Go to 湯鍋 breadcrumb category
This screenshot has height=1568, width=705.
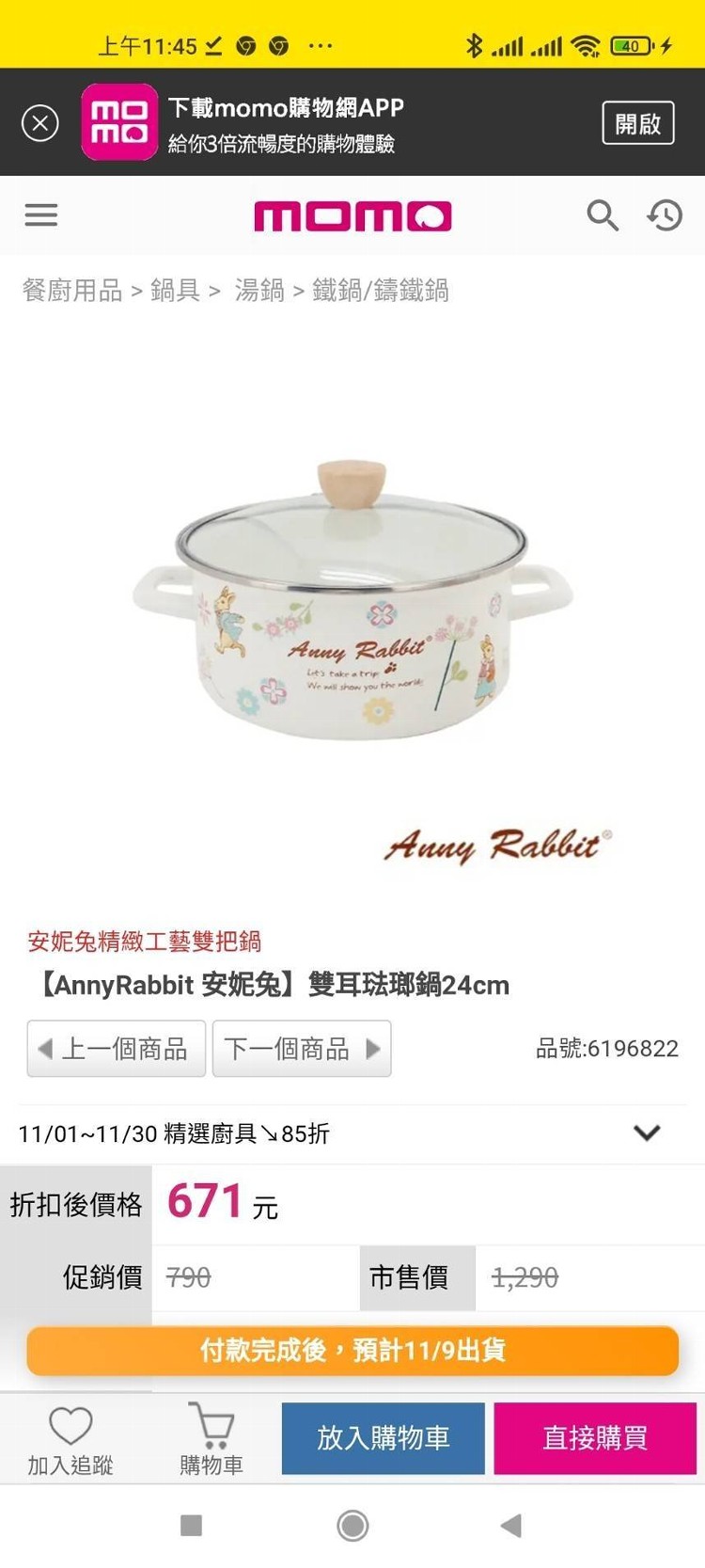click(x=259, y=291)
